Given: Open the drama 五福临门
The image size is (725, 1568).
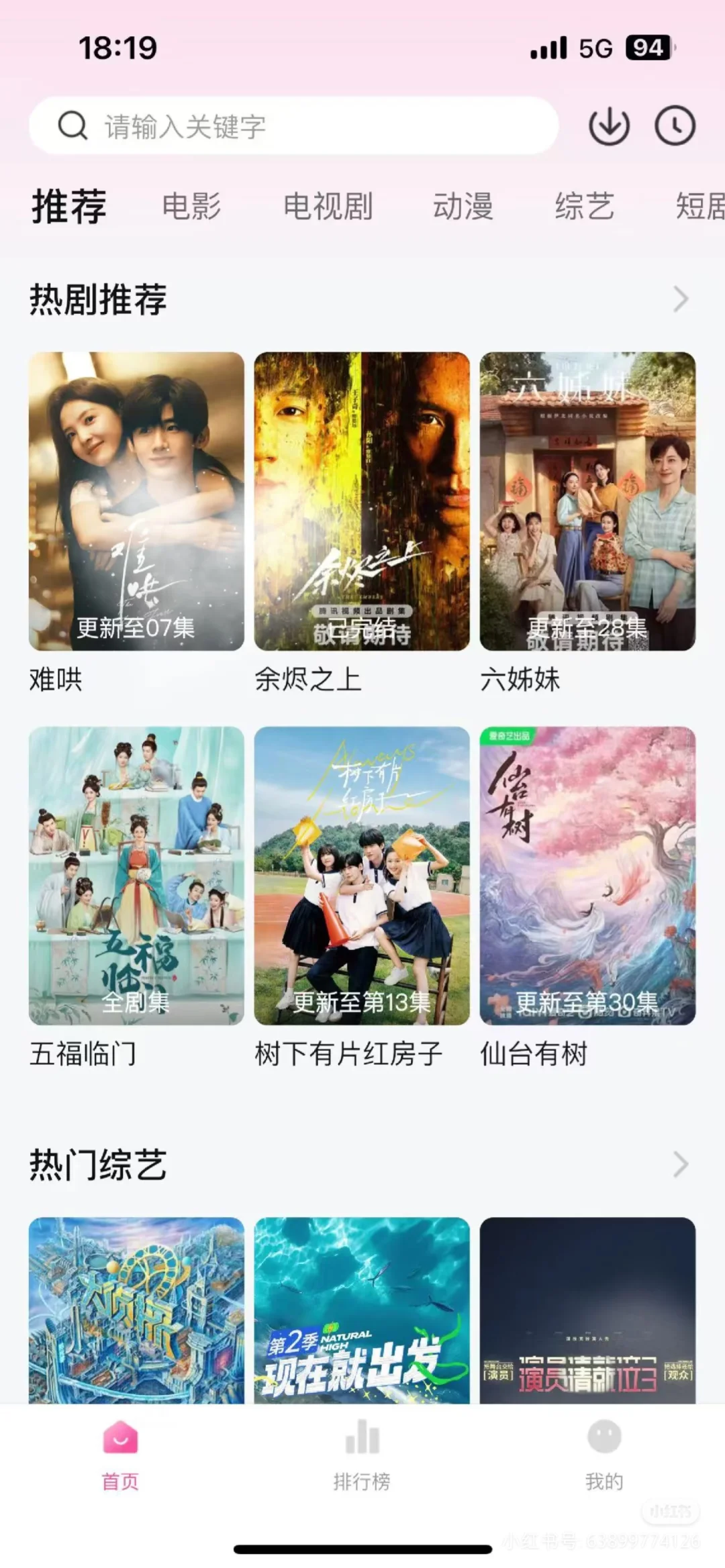Looking at the screenshot, I should click(x=136, y=876).
